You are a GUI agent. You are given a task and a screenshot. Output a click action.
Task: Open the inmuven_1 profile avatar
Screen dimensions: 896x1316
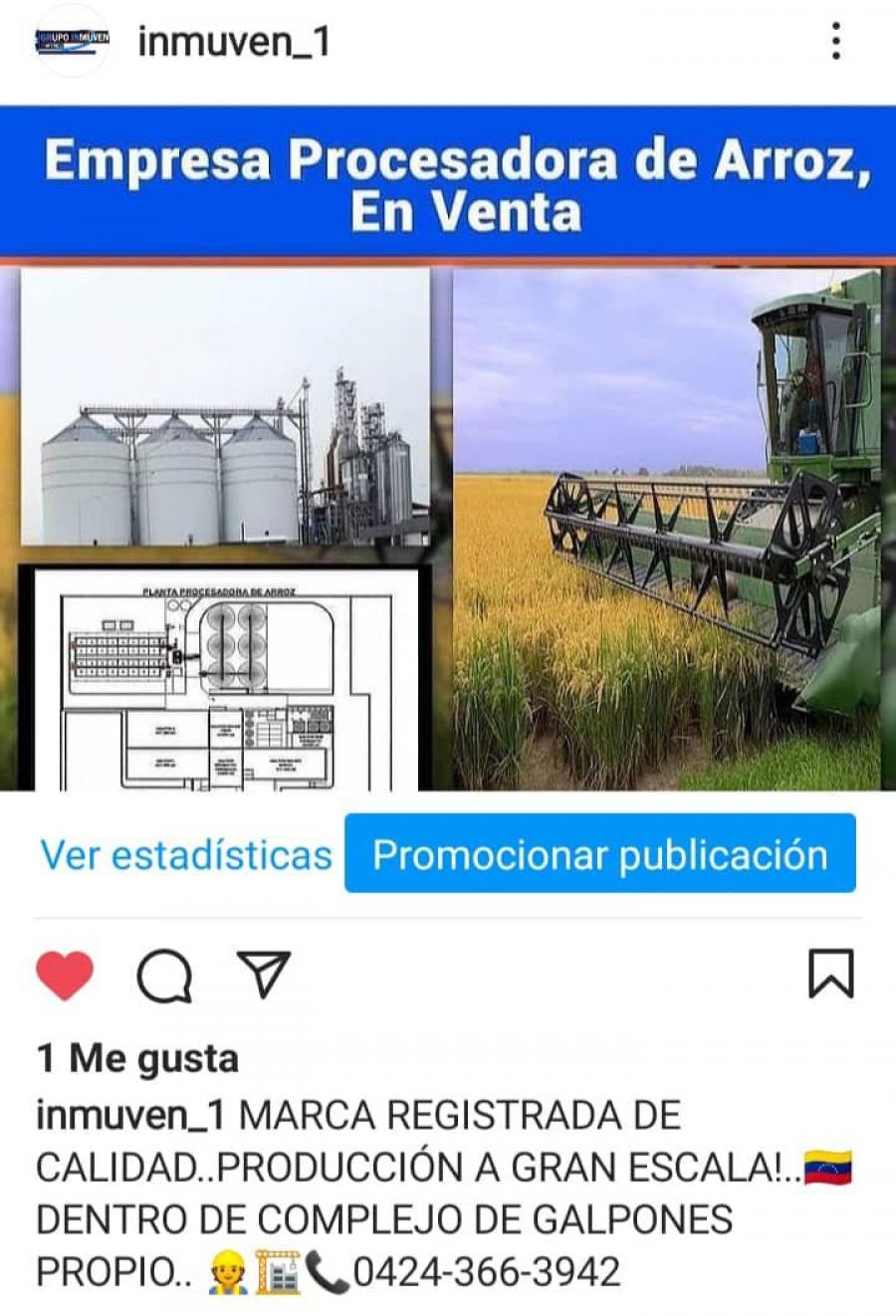(x=72, y=42)
